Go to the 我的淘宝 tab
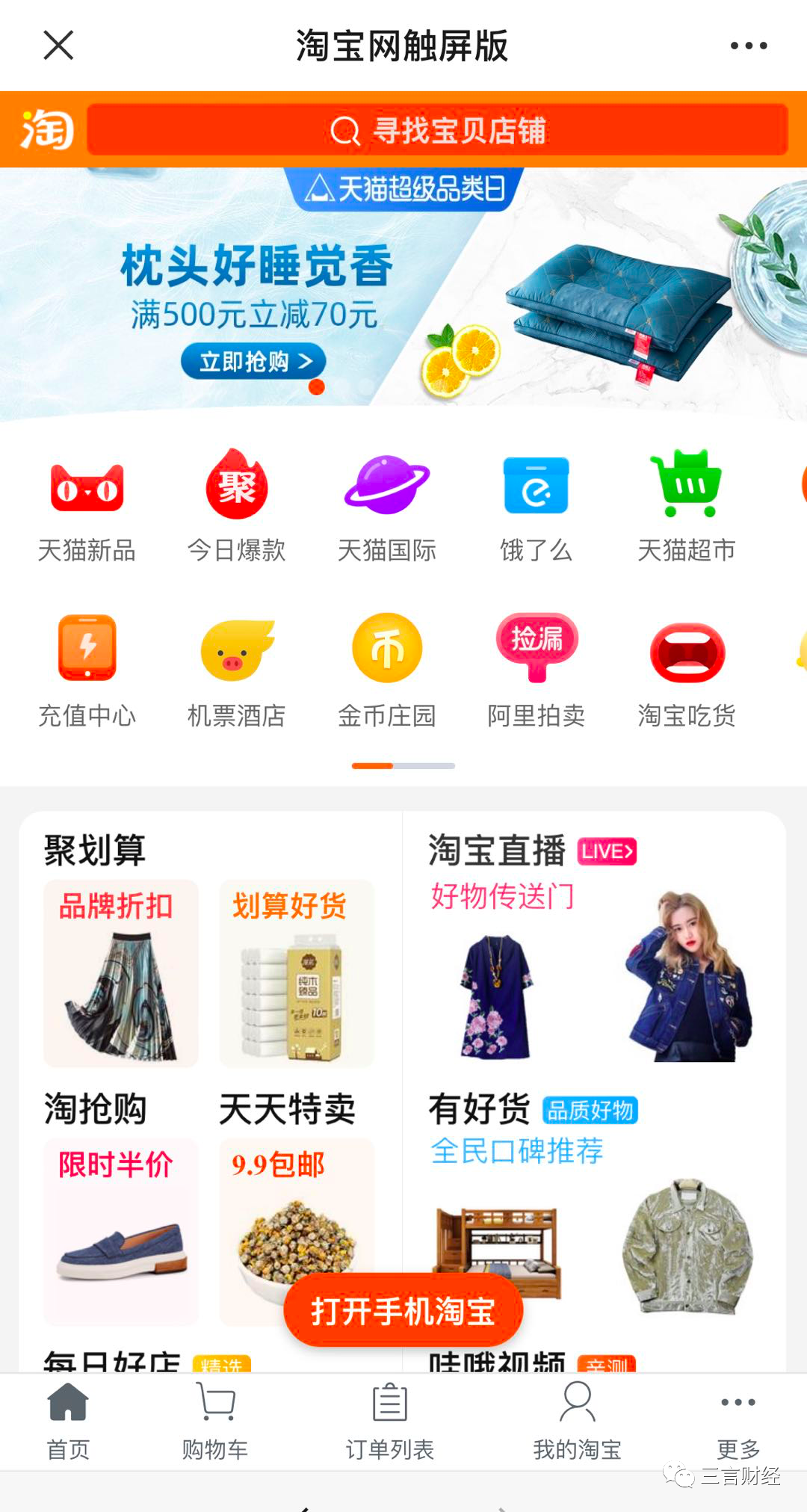This screenshot has height=1512, width=807. point(577,1420)
